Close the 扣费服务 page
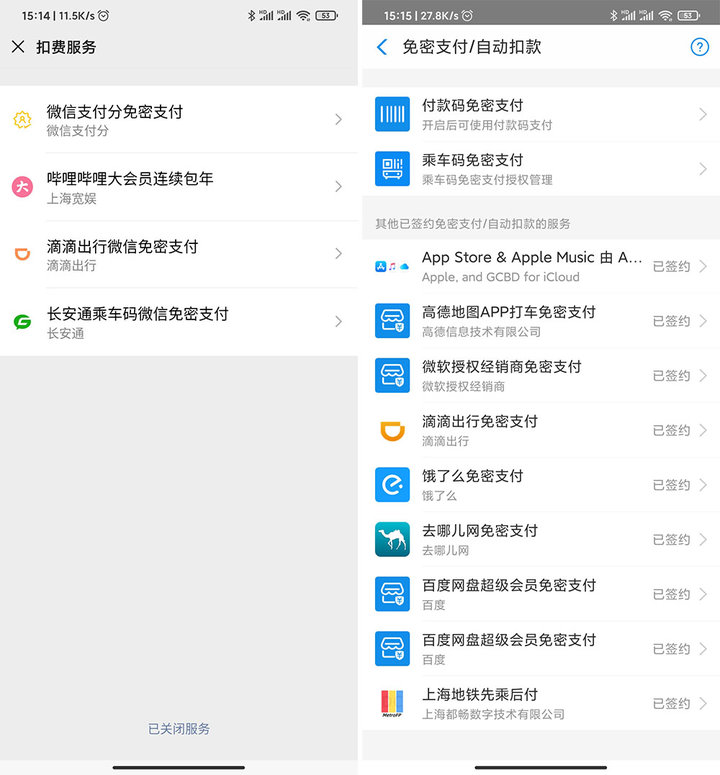Screen dimensions: 720x775 (18, 47)
